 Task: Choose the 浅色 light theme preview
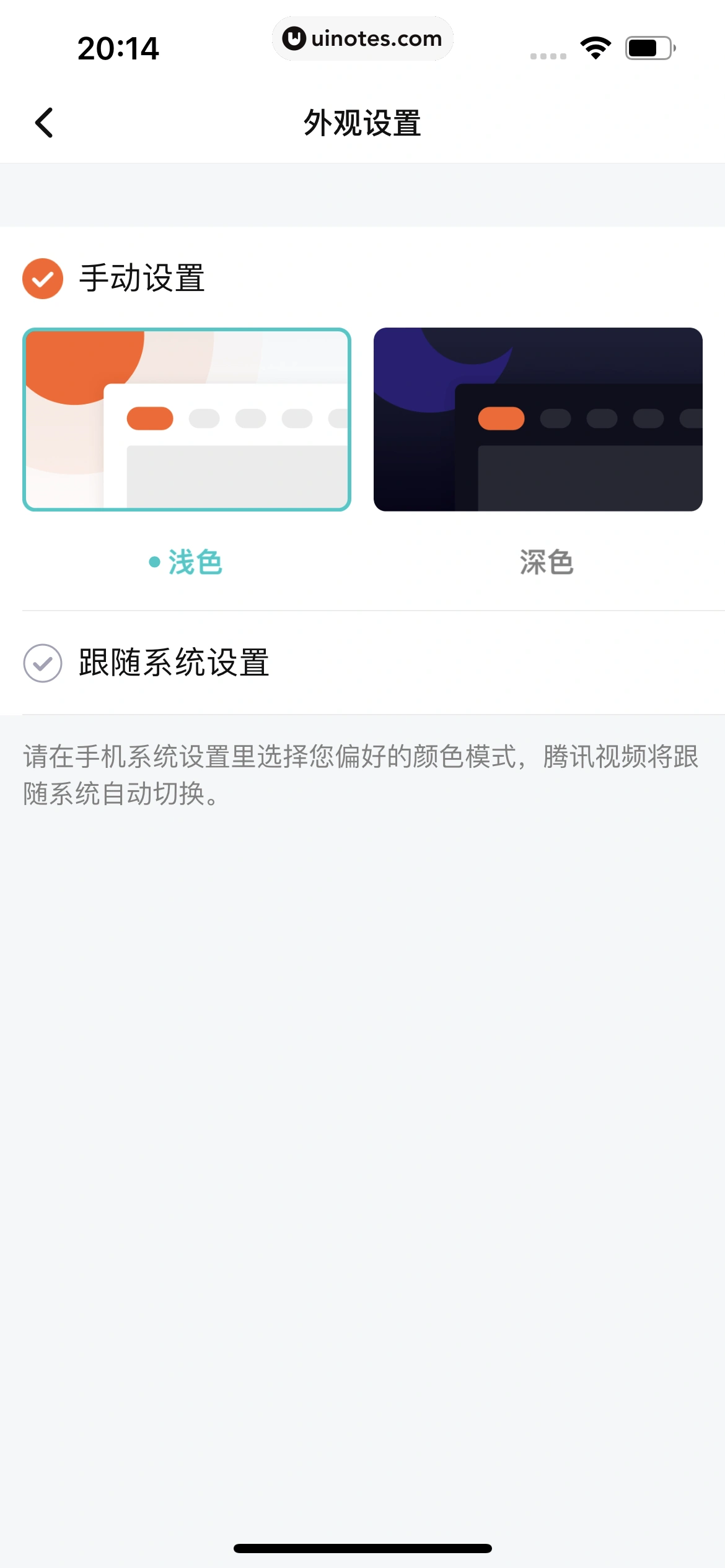[187, 419]
